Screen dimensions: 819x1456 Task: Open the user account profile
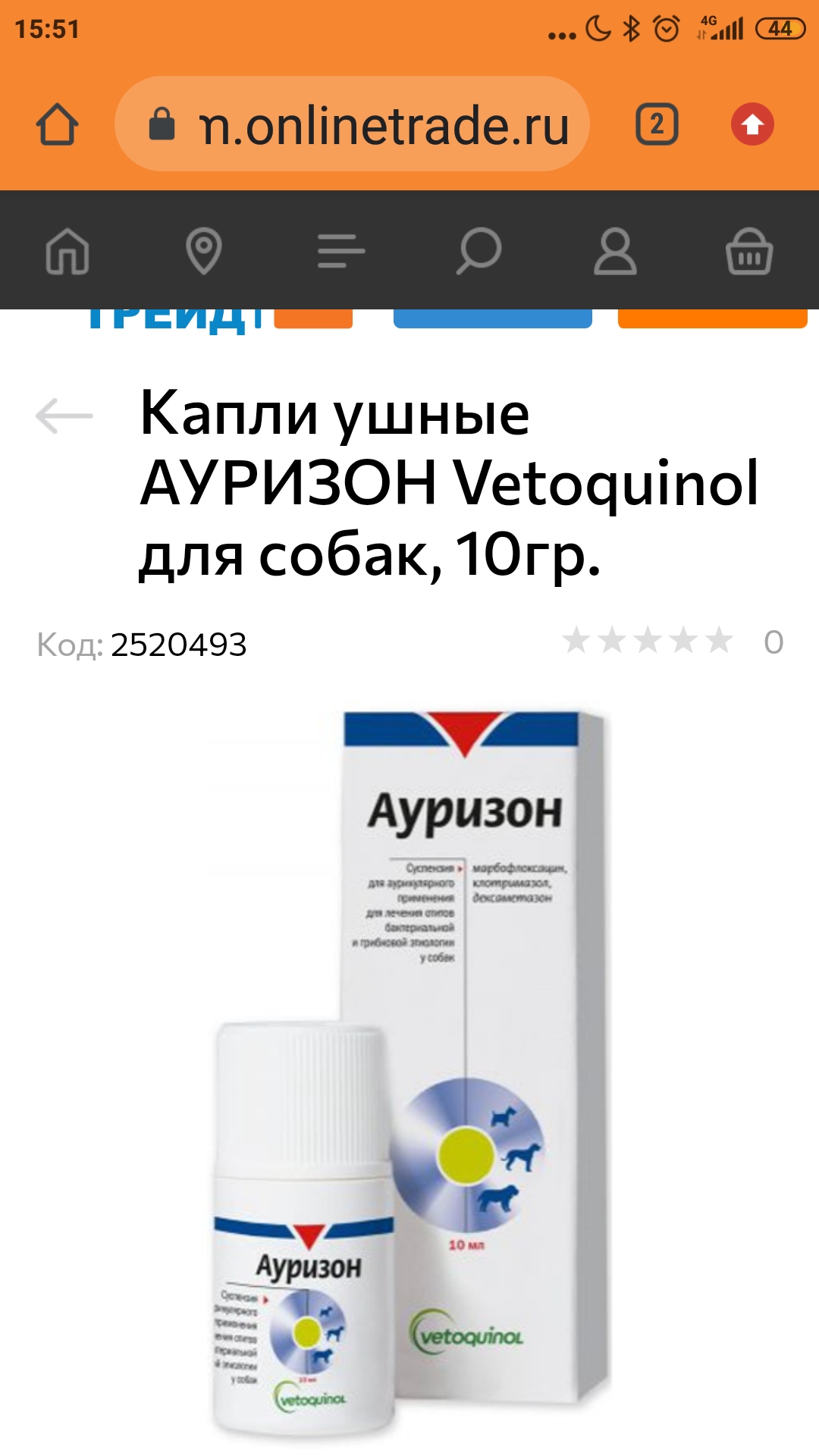pyautogui.click(x=615, y=251)
